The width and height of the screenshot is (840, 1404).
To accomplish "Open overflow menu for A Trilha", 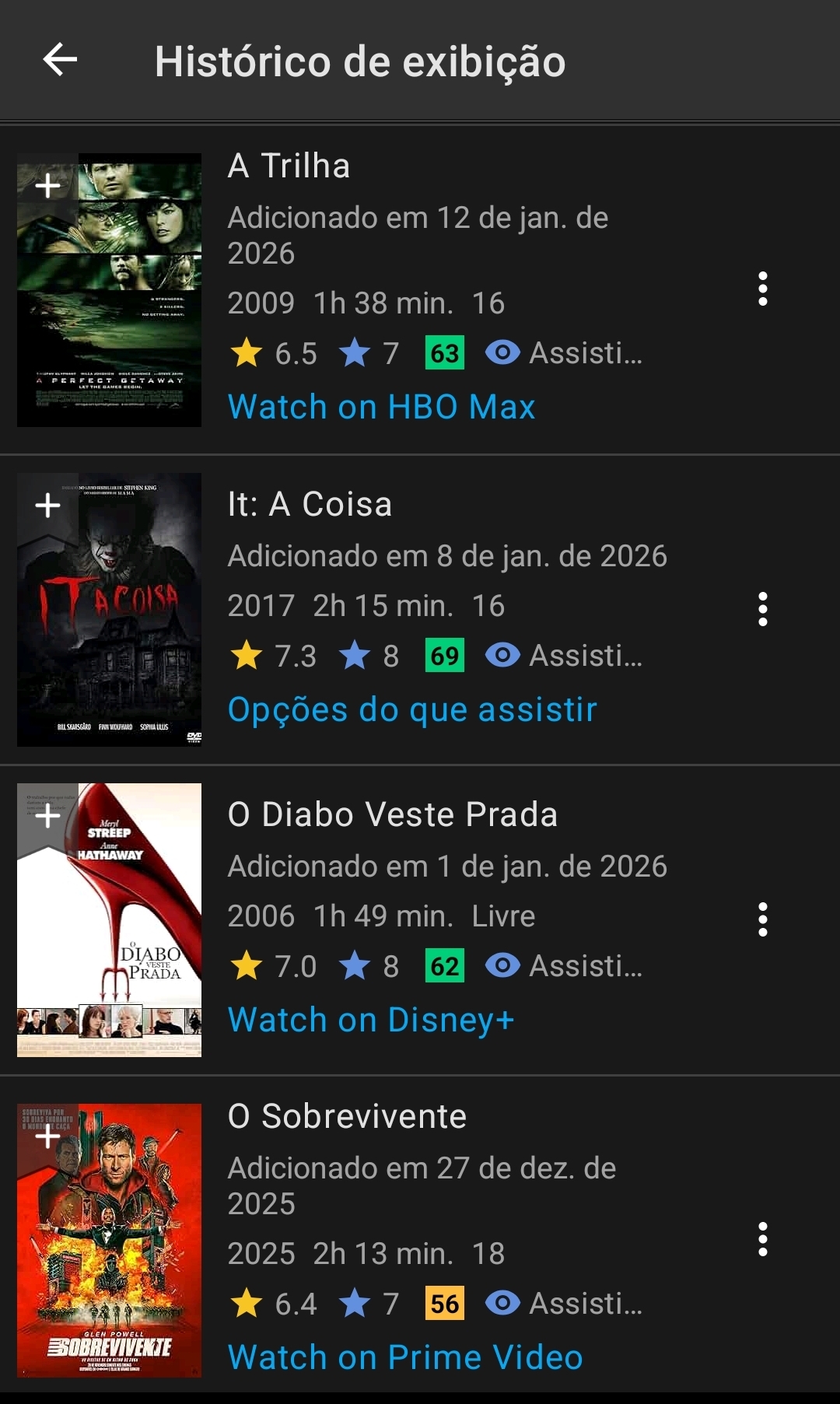I will (x=762, y=289).
